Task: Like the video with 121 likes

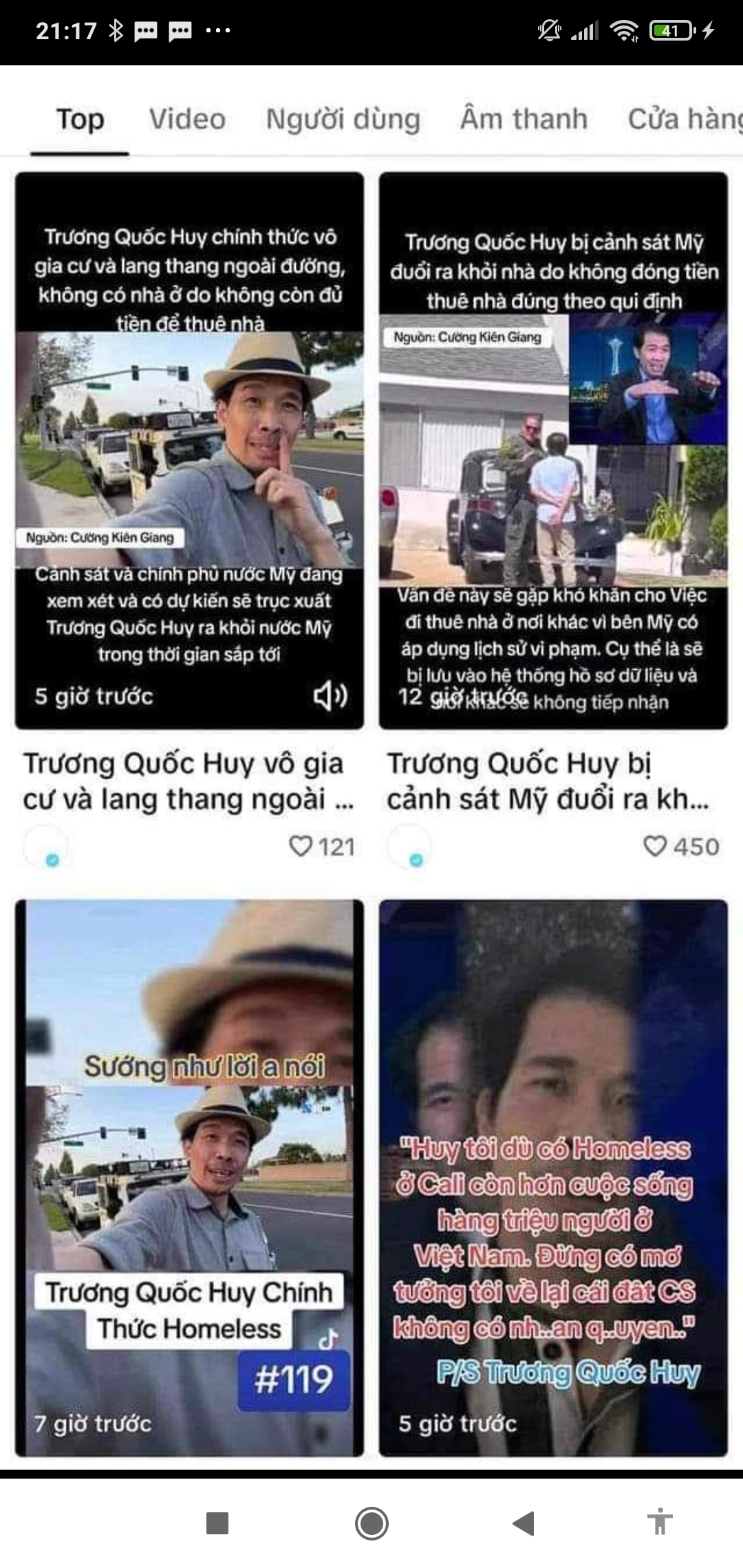Action: click(301, 846)
